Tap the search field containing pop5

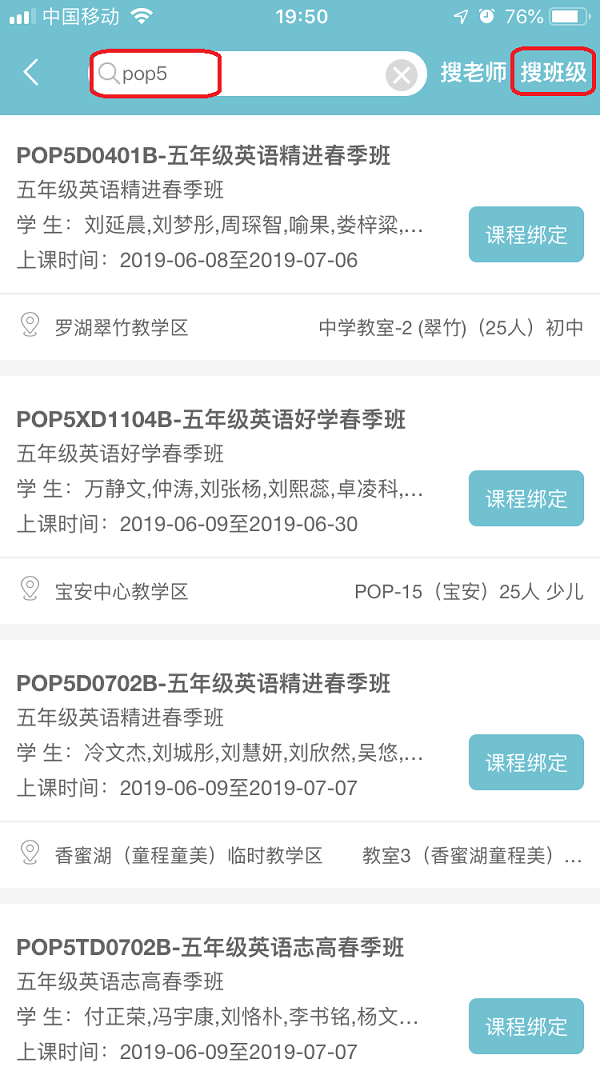click(x=240, y=74)
